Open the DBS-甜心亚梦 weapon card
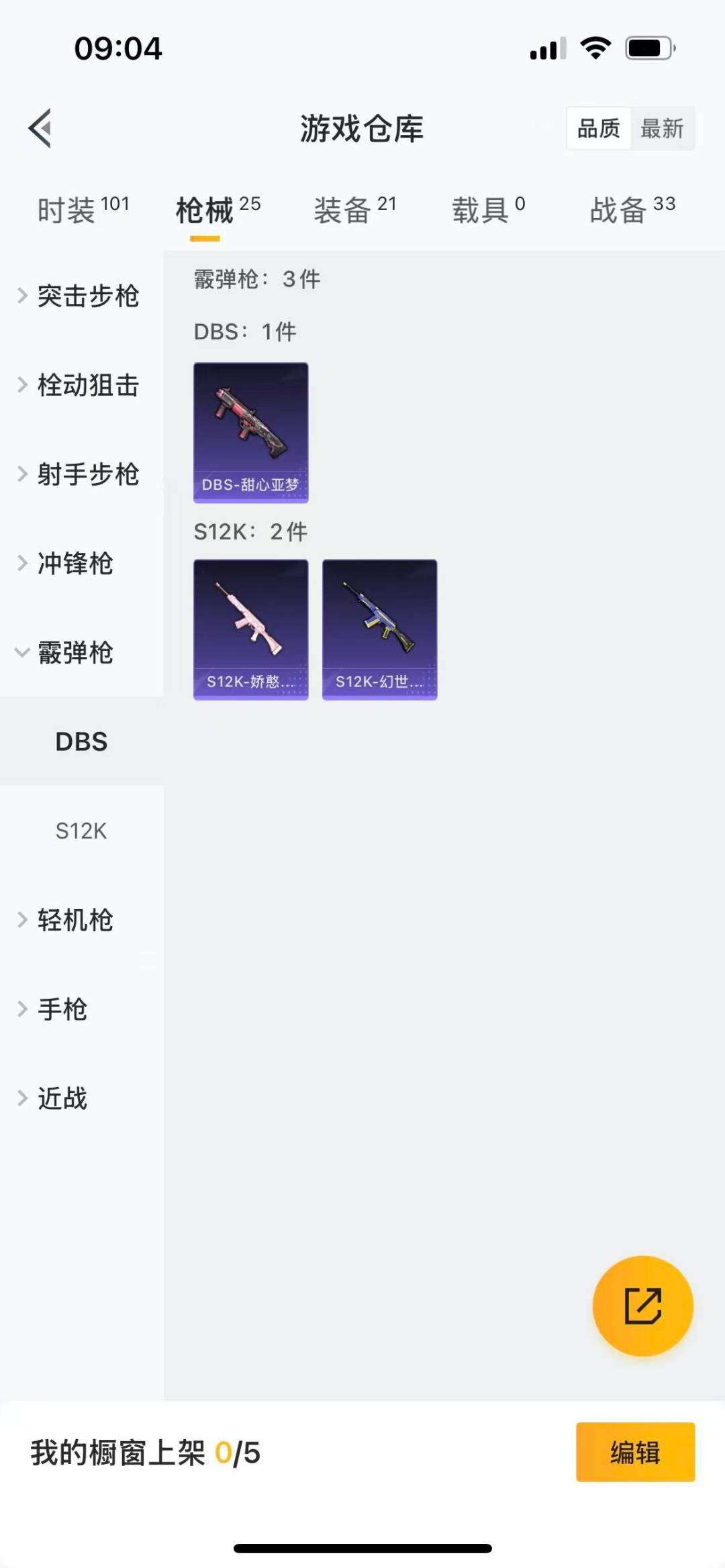This screenshot has height=1568, width=725. (250, 431)
